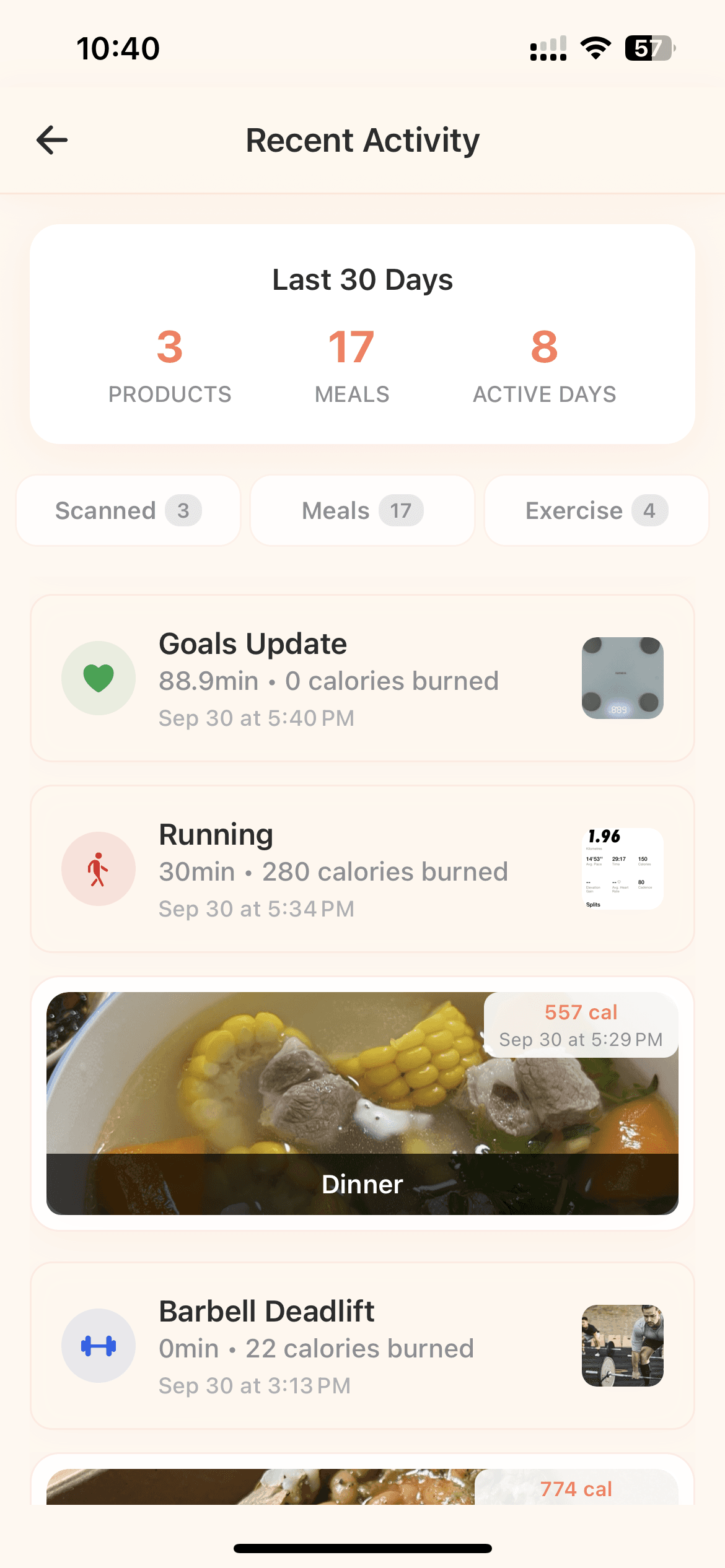Filter by Scanned items

128,511
